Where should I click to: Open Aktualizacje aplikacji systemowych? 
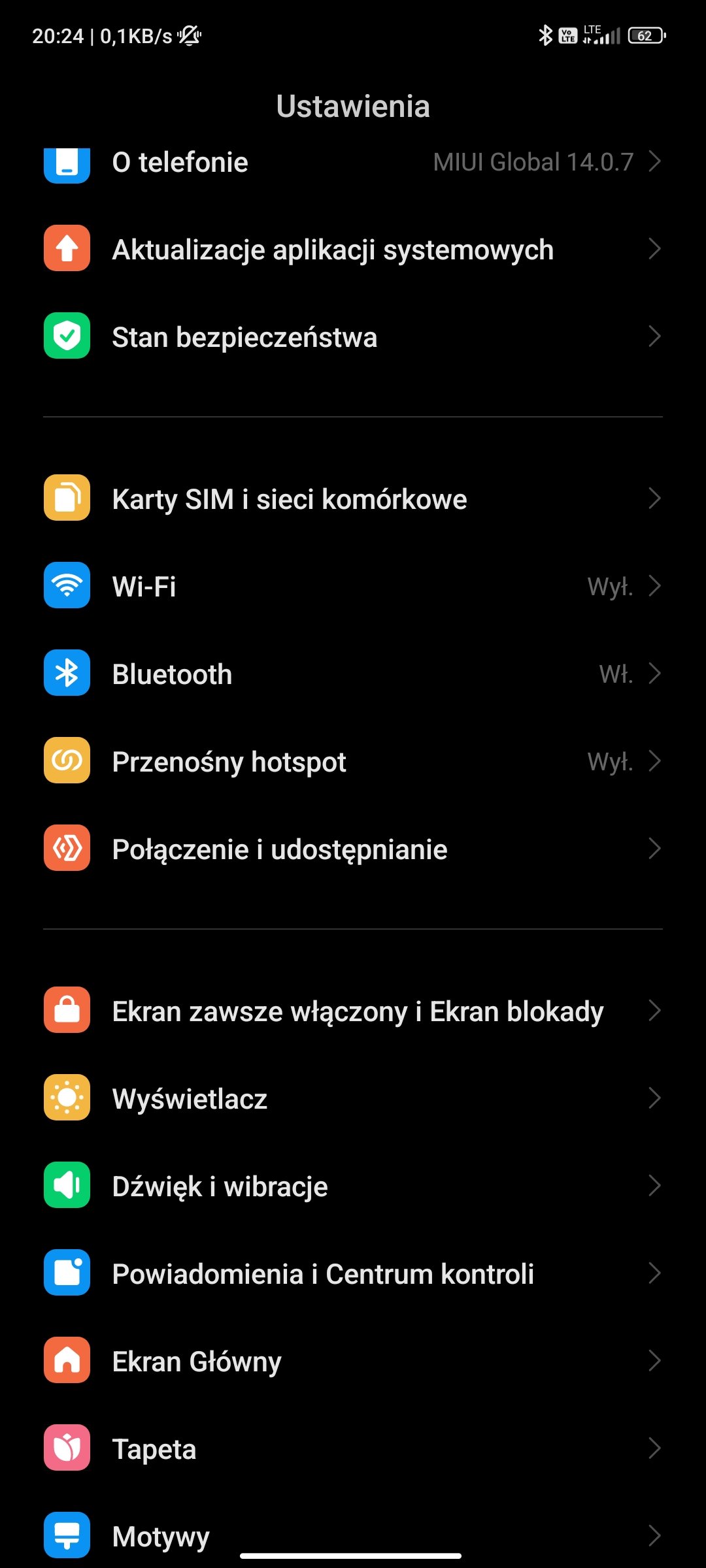pyautogui.click(x=353, y=250)
